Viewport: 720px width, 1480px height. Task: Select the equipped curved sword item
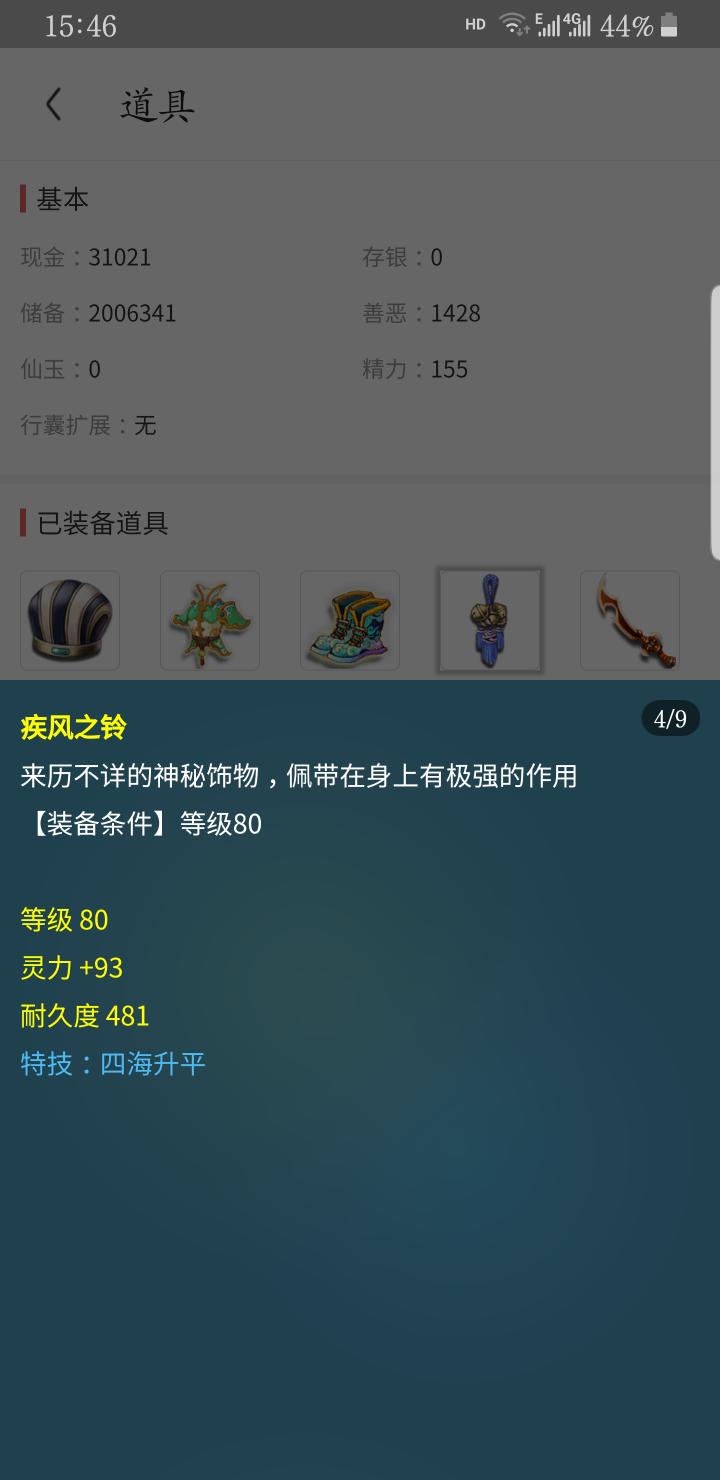tap(630, 620)
